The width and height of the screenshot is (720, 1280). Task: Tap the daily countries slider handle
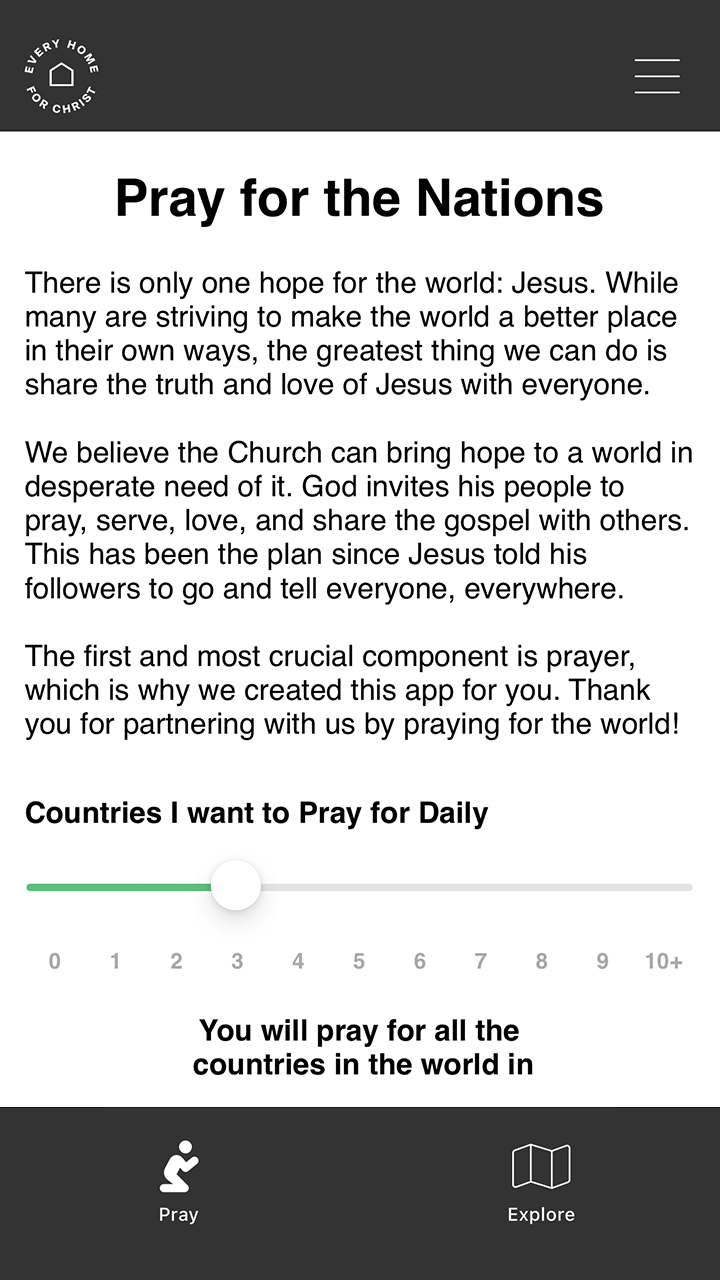[236, 887]
